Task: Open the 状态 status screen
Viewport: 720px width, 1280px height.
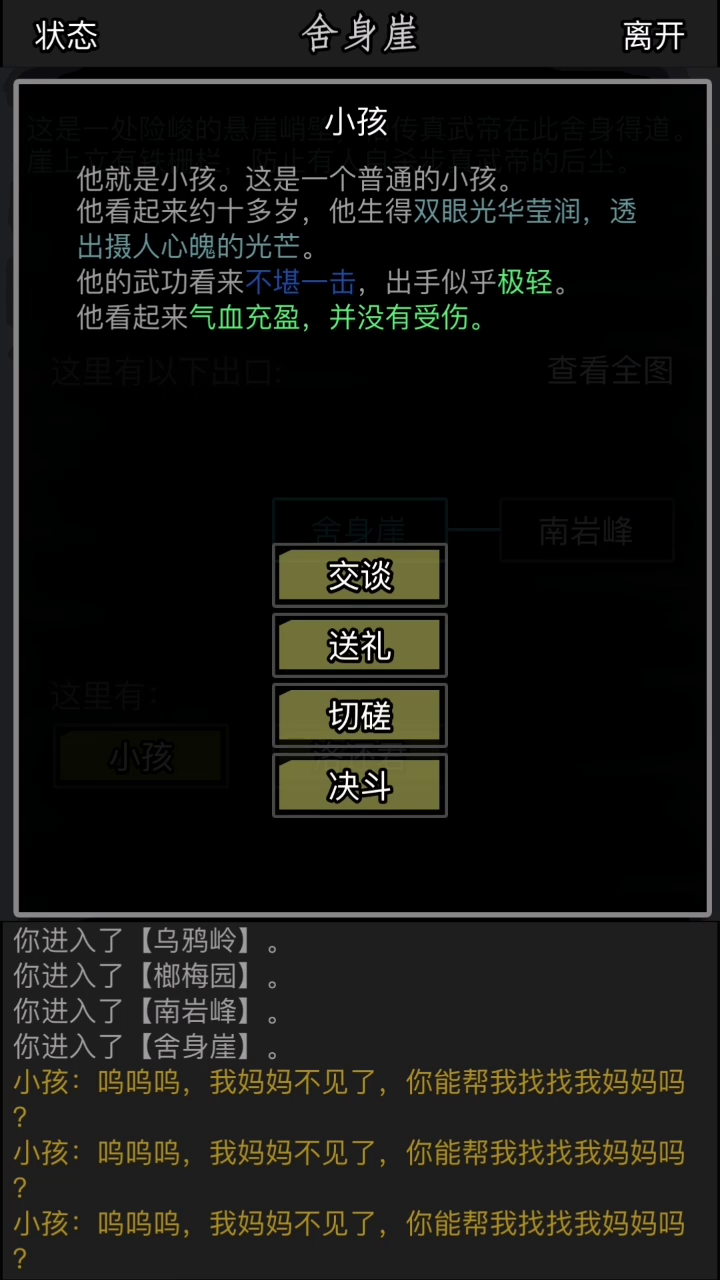Action: coord(66,36)
